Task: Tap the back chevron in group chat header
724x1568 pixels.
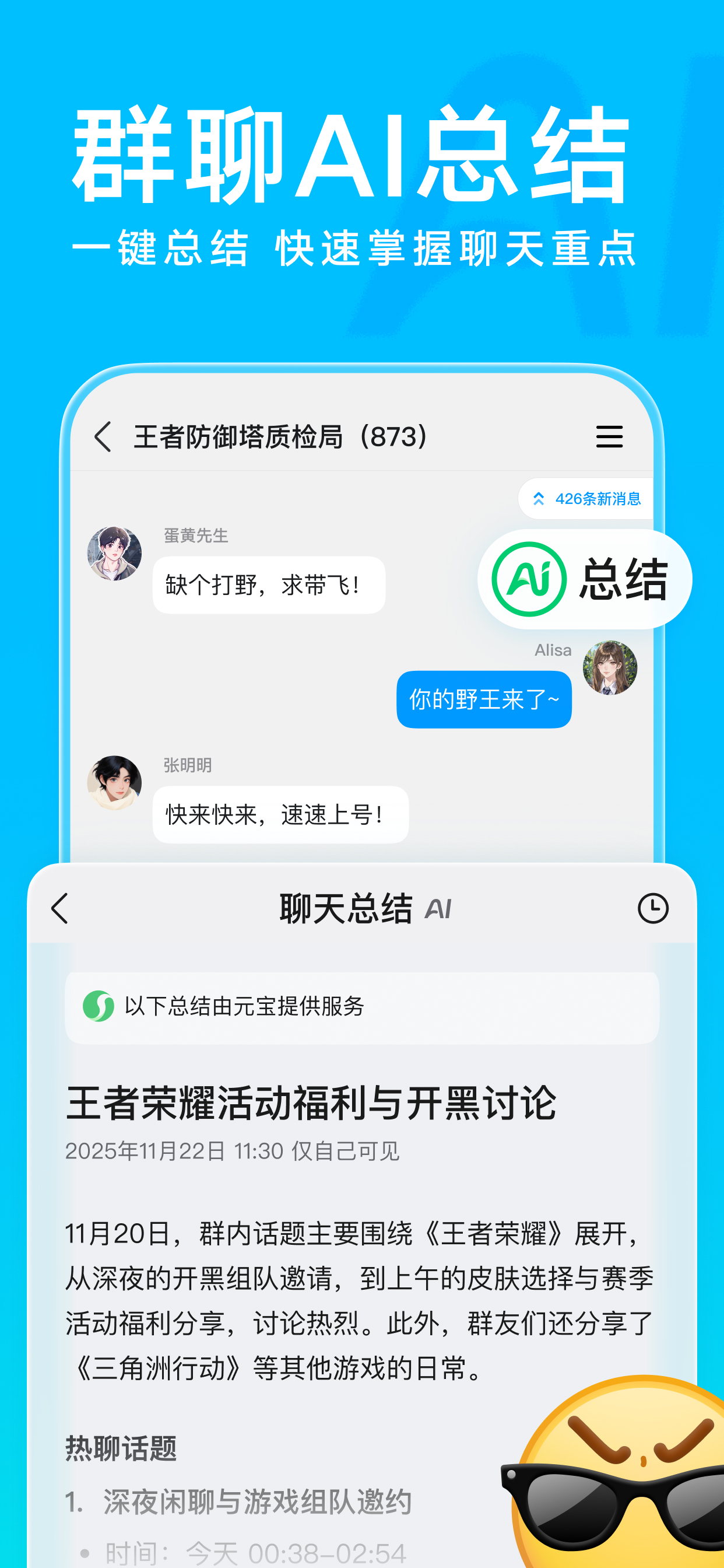Action: pos(102,437)
